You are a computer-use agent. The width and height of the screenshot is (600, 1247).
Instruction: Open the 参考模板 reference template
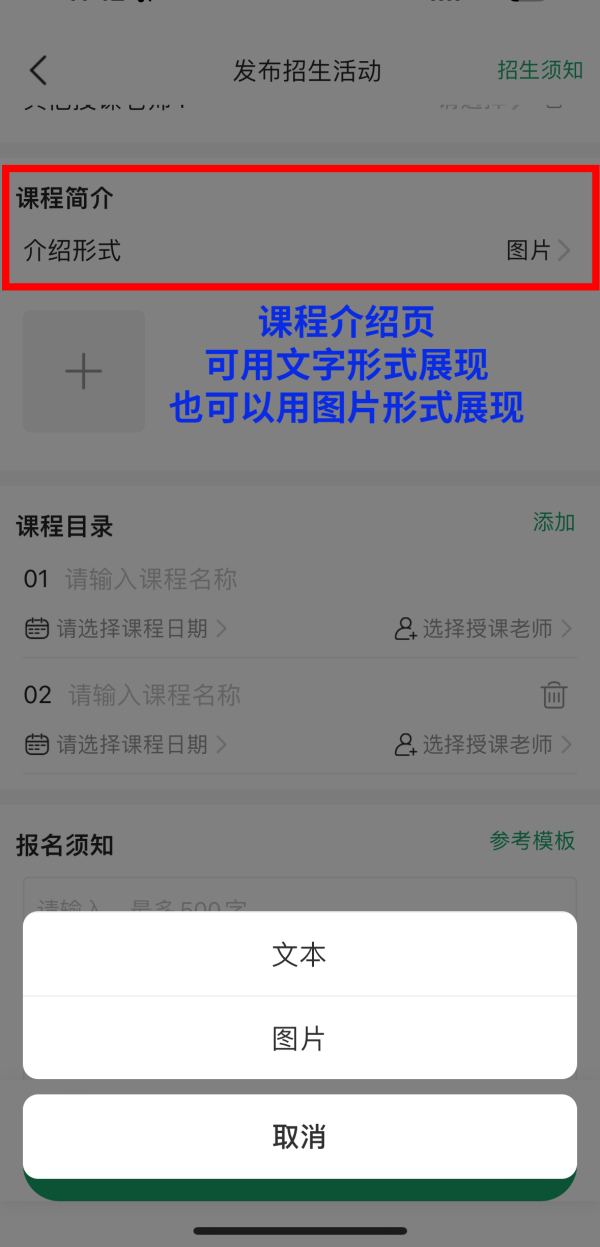pos(532,841)
